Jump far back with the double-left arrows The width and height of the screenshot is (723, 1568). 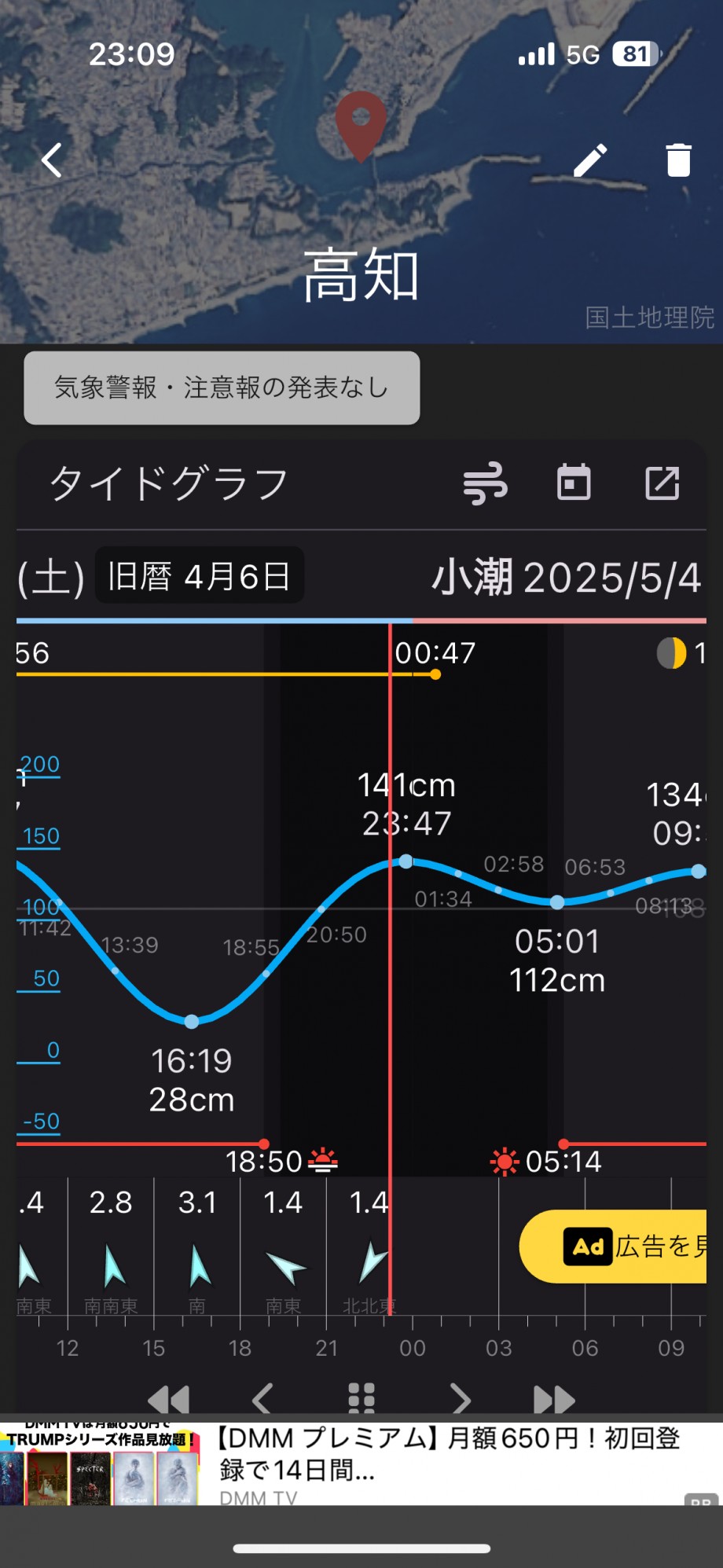[x=168, y=1400]
